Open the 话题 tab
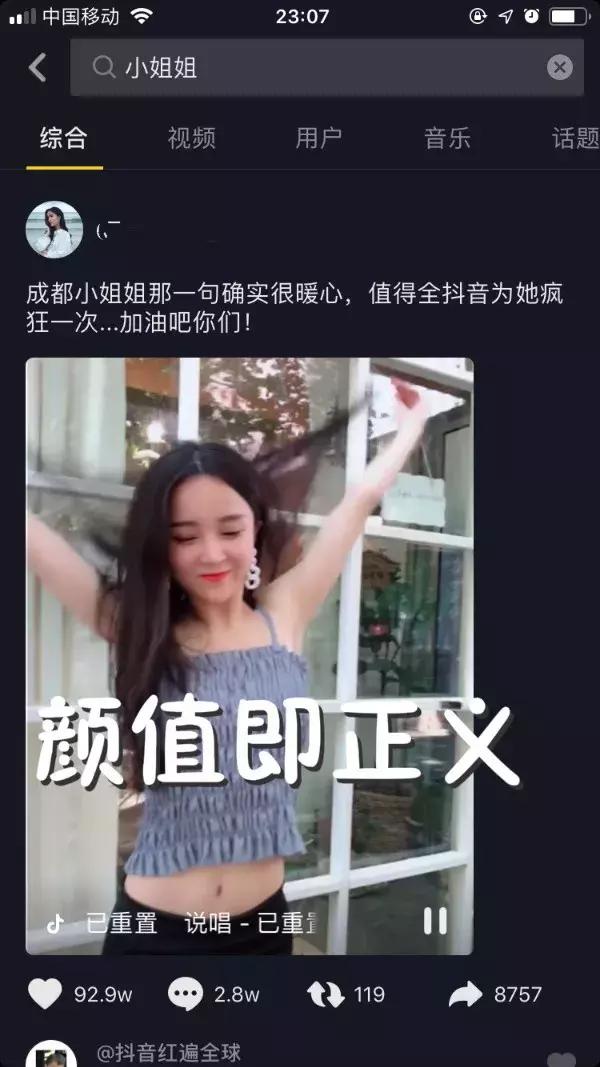Viewport: 600px width, 1067px height. [574, 138]
